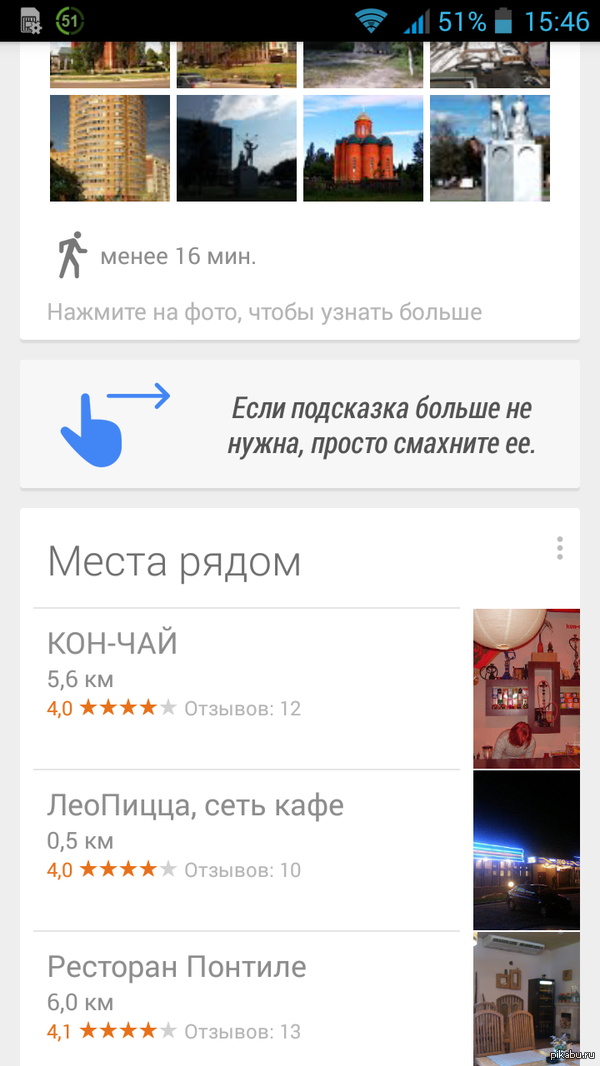Open overflow menu on Места рядом card

(x=560, y=548)
